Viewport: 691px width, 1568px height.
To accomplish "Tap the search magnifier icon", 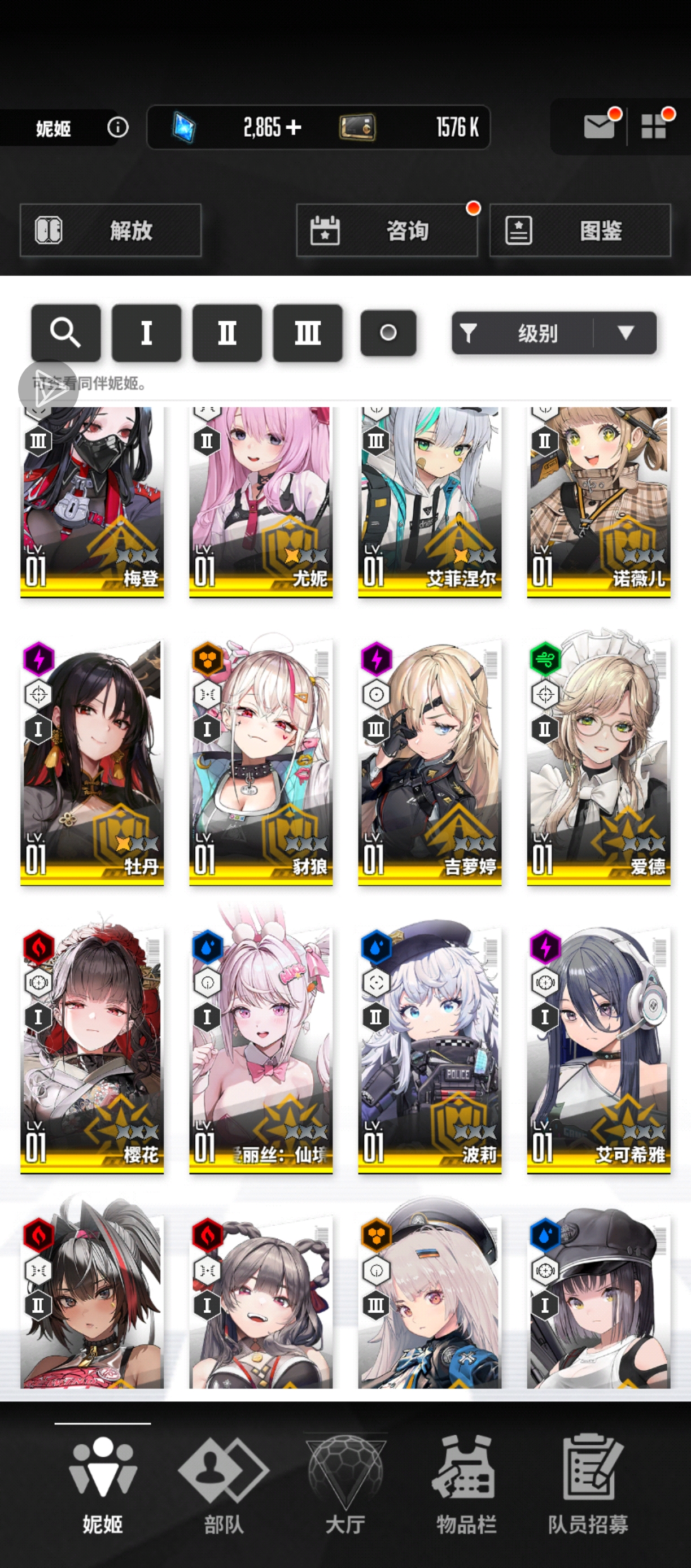I will (65, 333).
